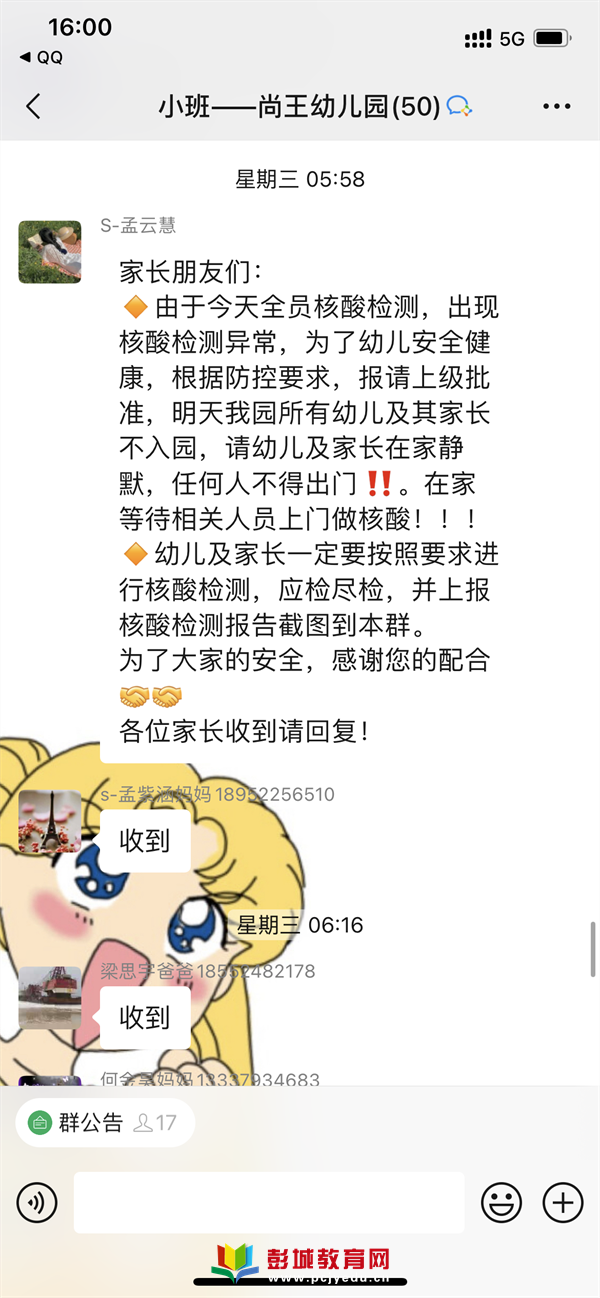Open S-孟云慧's profile avatar

point(50,252)
